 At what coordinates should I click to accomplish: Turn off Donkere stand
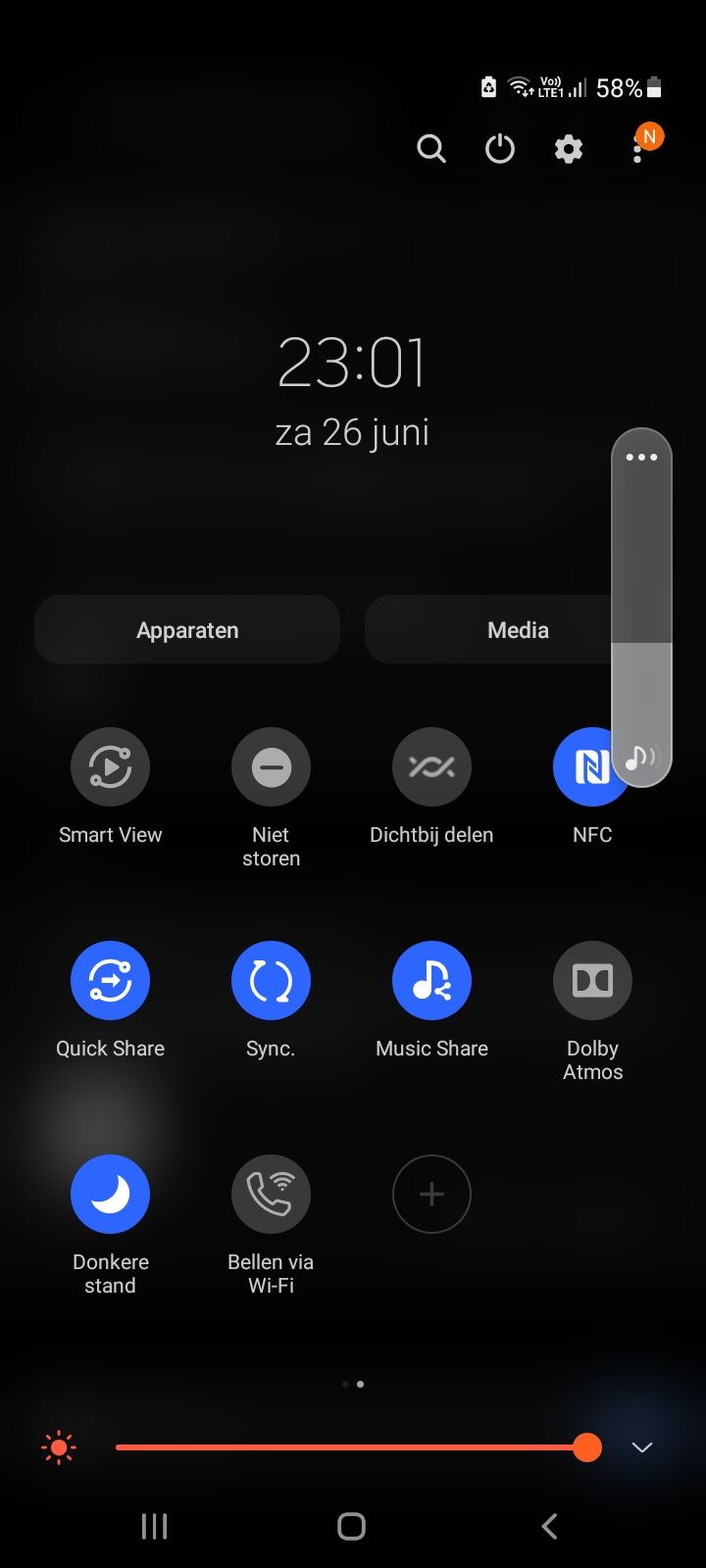(110, 1195)
